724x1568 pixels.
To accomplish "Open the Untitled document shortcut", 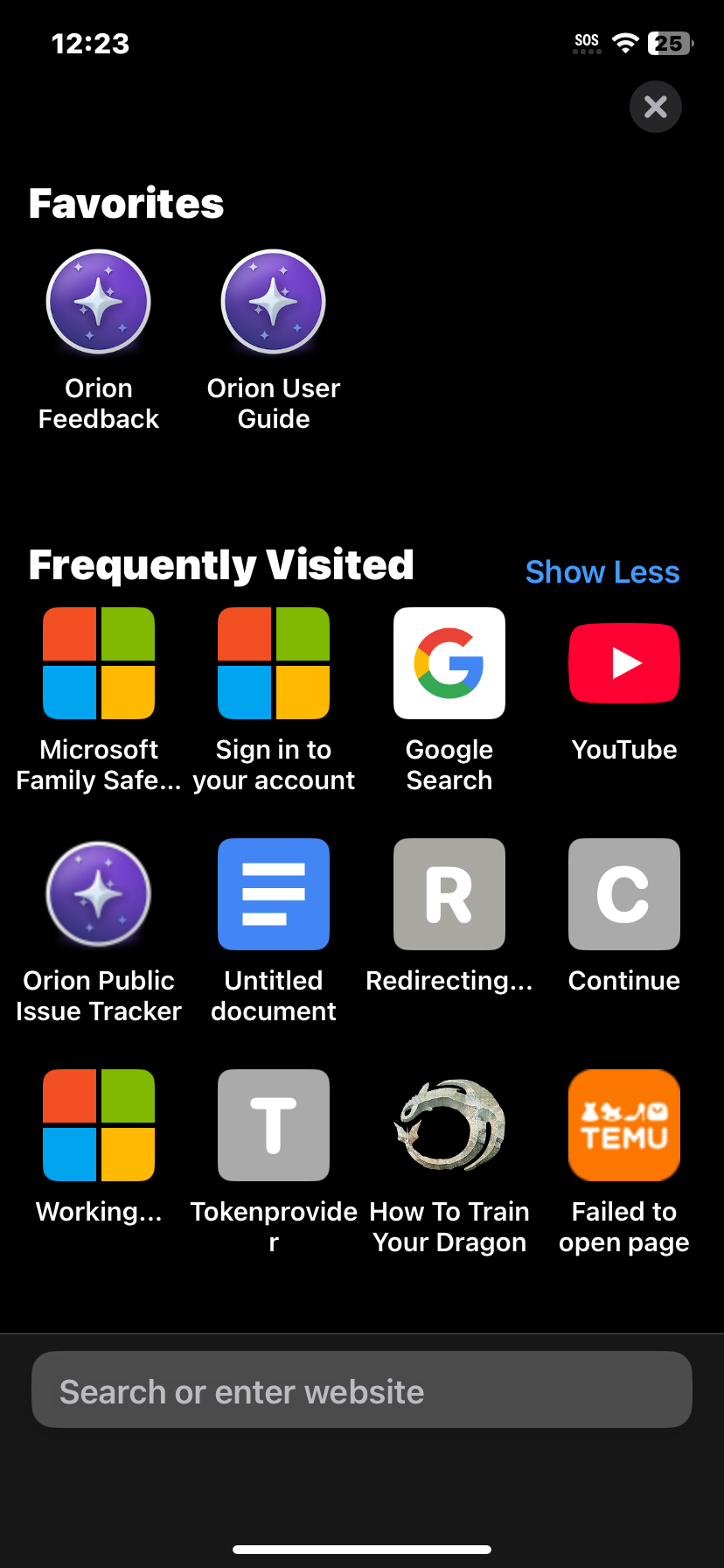I will pos(274,894).
